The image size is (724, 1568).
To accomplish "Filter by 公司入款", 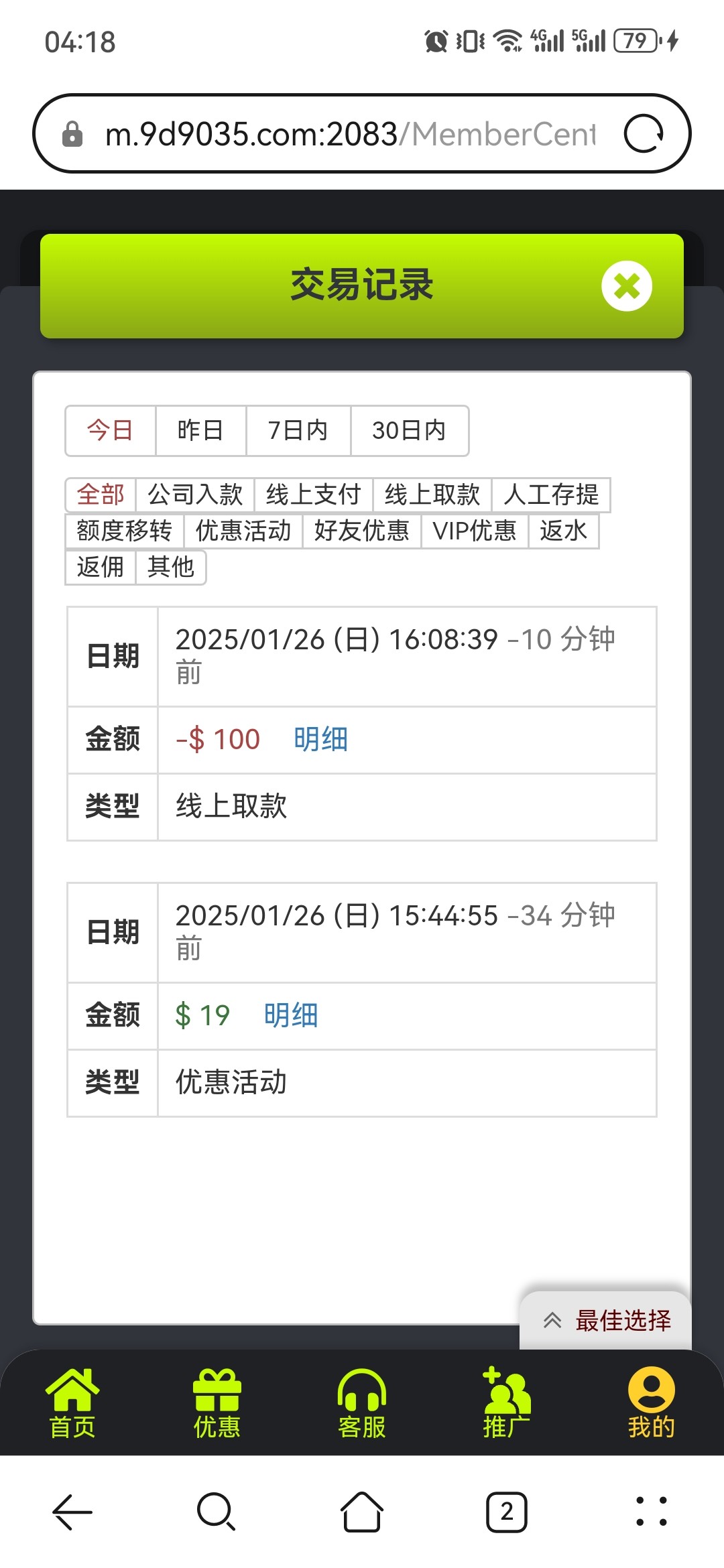I will tap(195, 495).
